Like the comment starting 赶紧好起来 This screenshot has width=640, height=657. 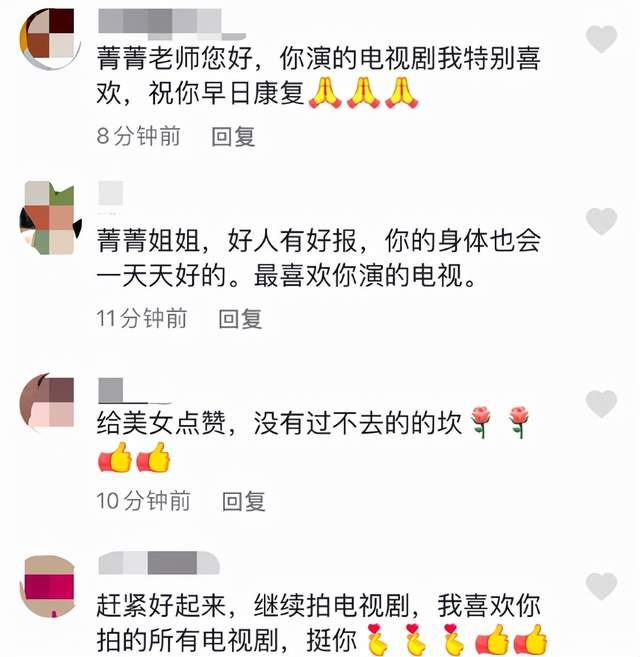(601, 586)
